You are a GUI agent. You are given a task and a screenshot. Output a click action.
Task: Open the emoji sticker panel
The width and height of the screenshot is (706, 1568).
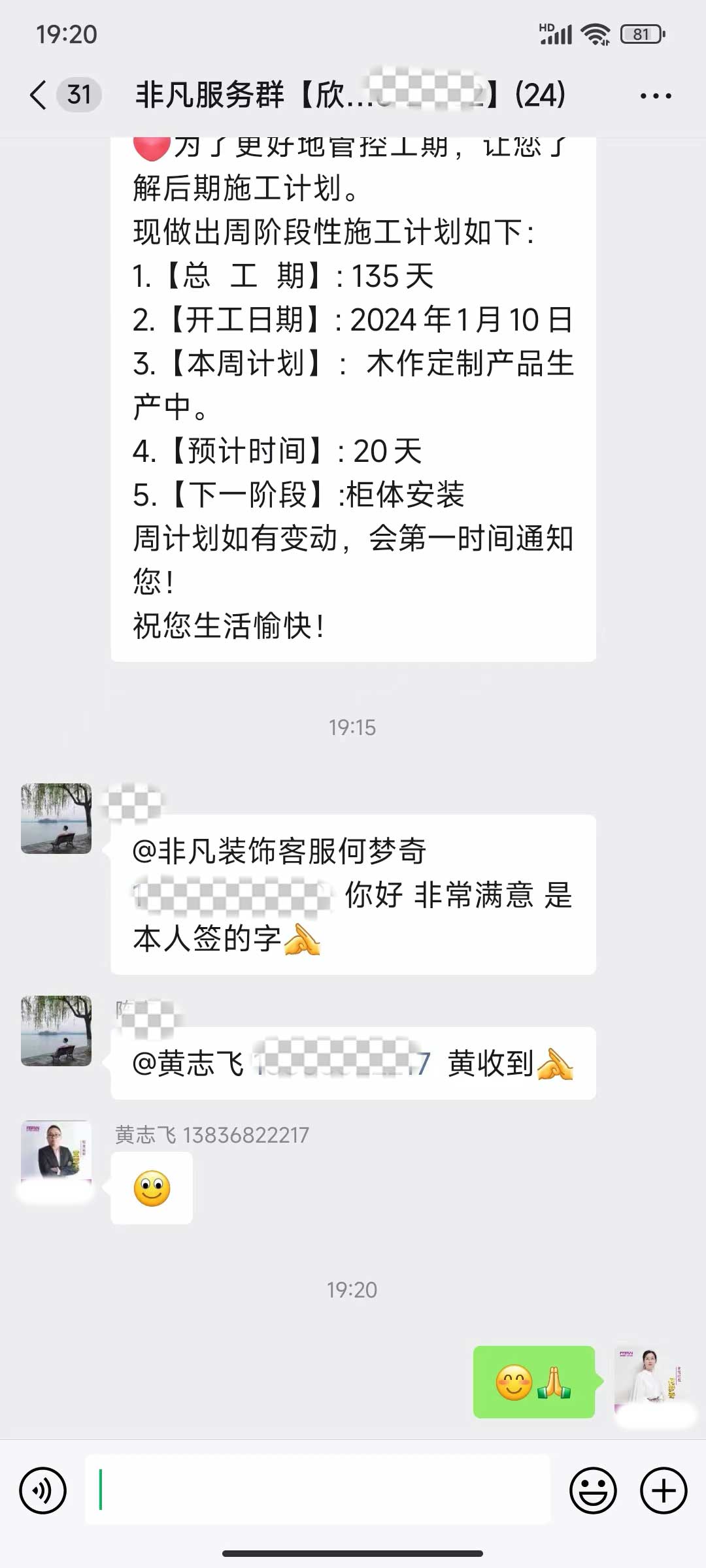pyautogui.click(x=593, y=1491)
